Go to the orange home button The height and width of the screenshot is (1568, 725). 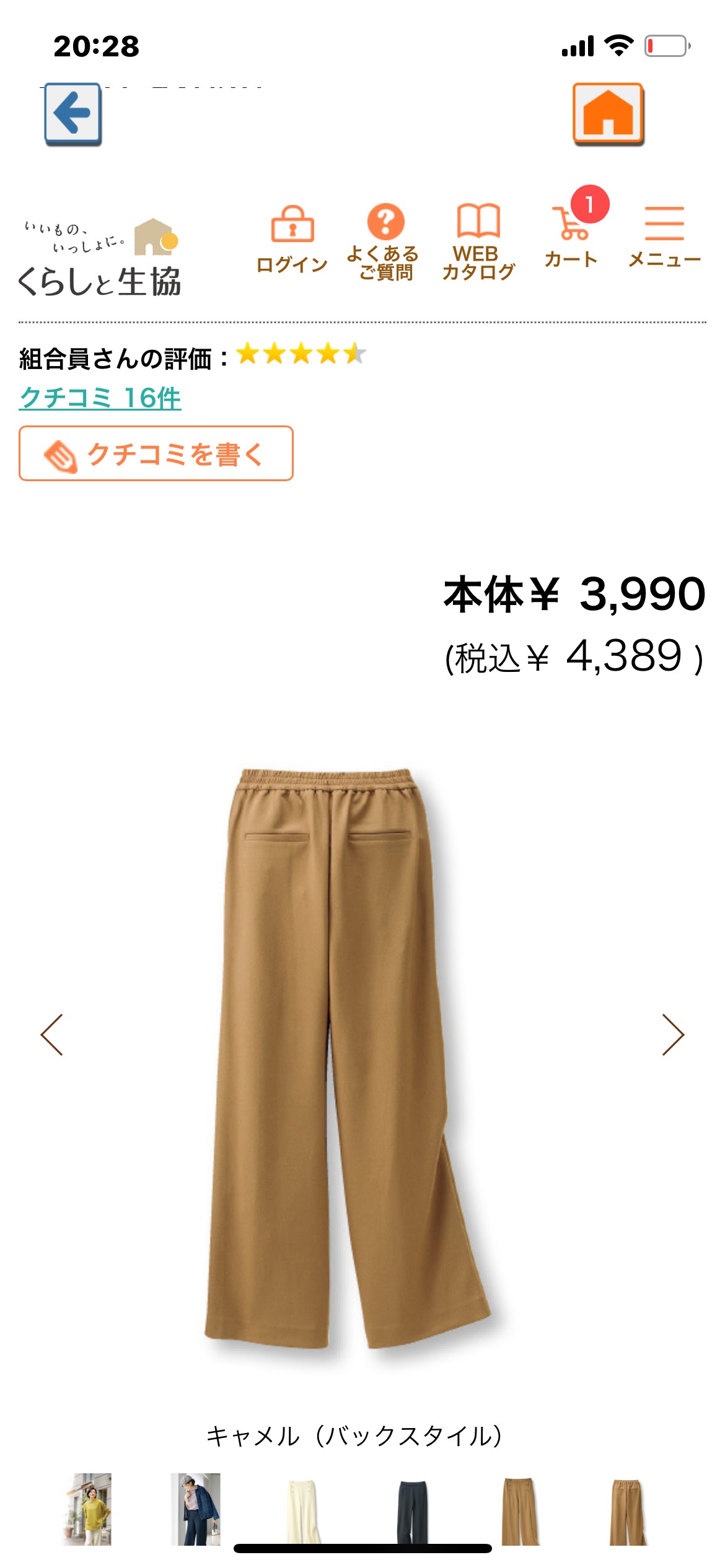coord(609,114)
